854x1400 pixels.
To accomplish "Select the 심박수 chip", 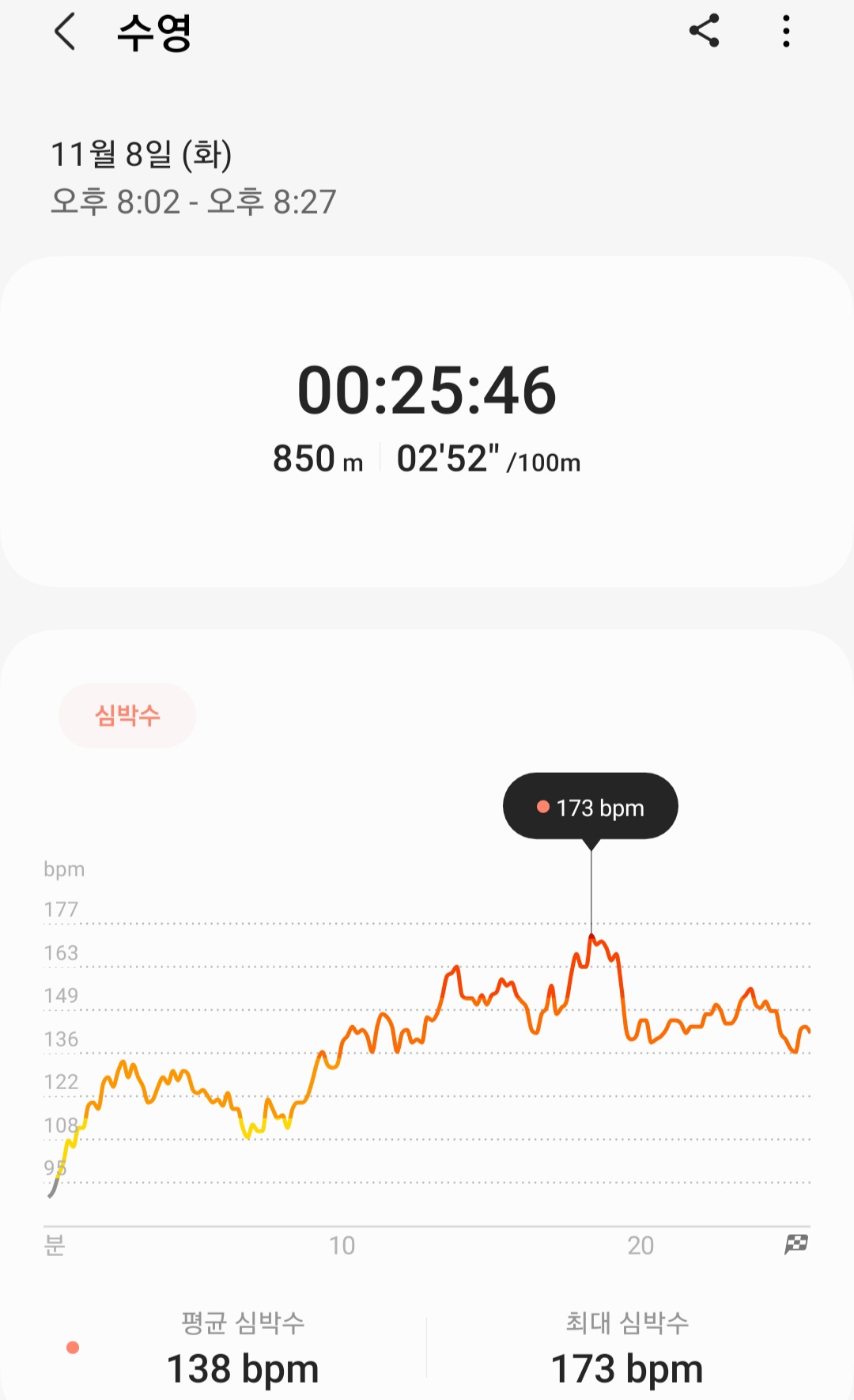I will [127, 715].
